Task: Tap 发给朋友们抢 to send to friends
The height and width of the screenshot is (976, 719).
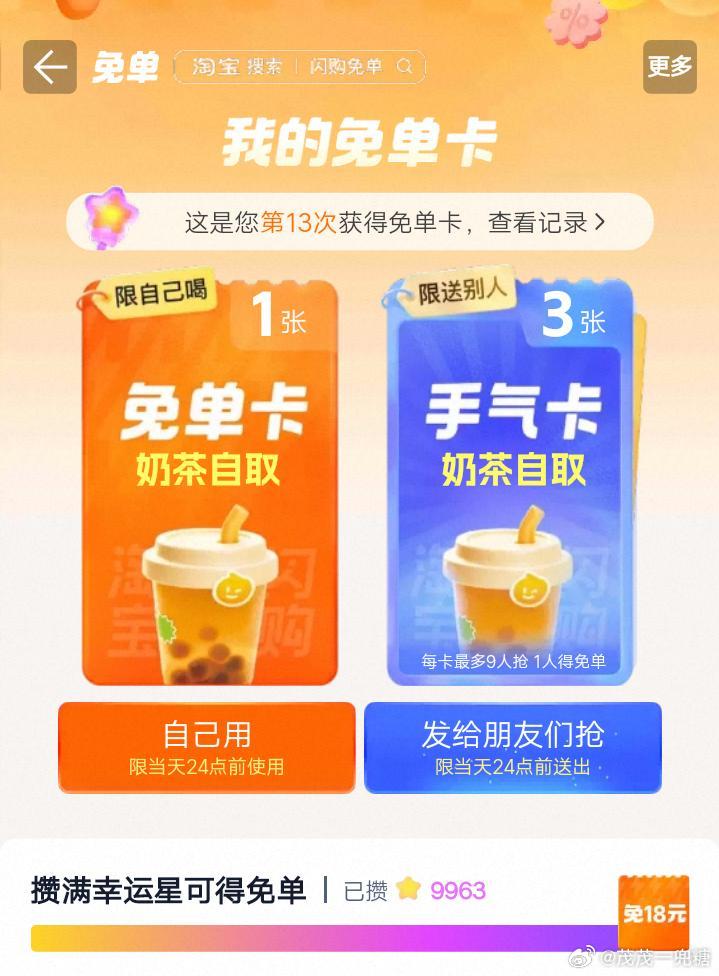Action: pyautogui.click(x=513, y=747)
